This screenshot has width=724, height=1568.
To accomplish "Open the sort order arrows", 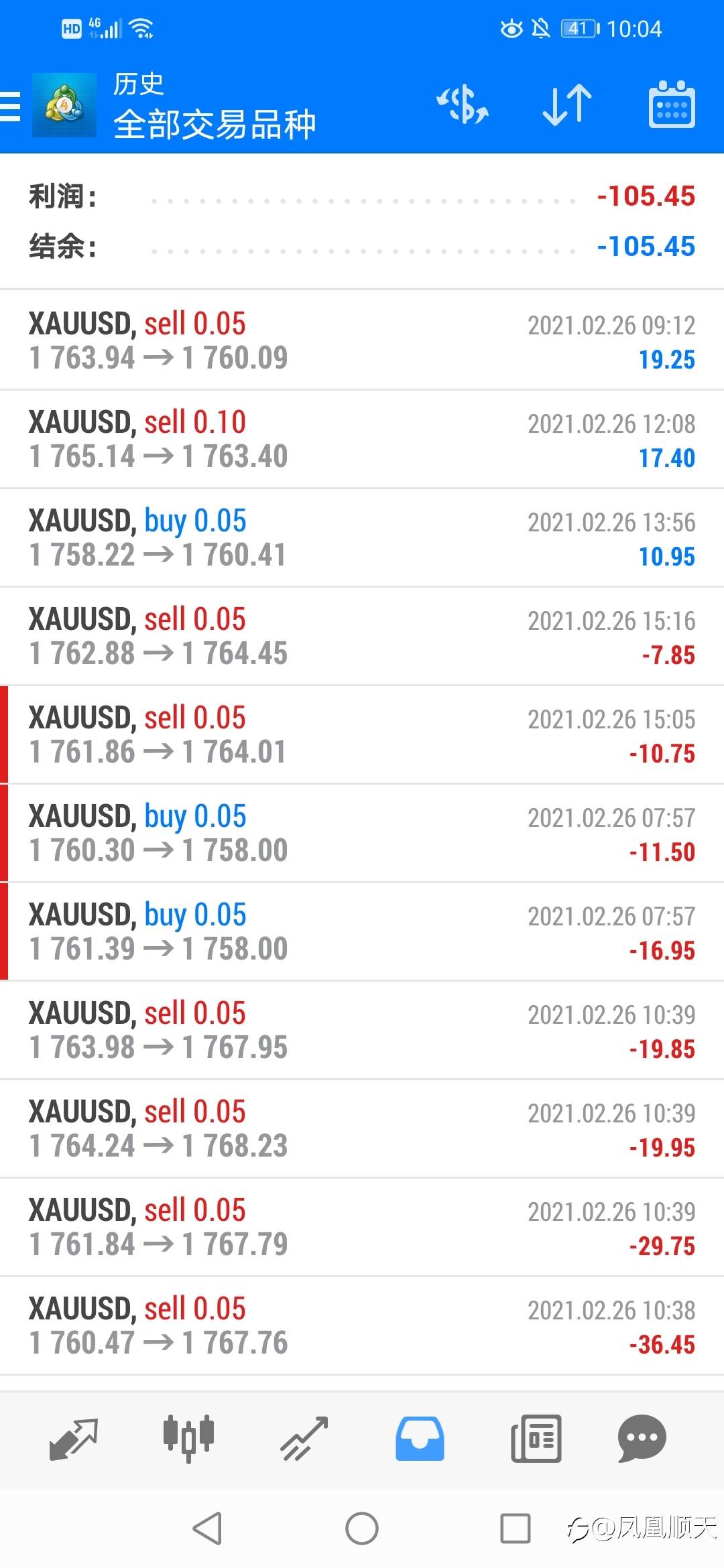I will pos(567,105).
